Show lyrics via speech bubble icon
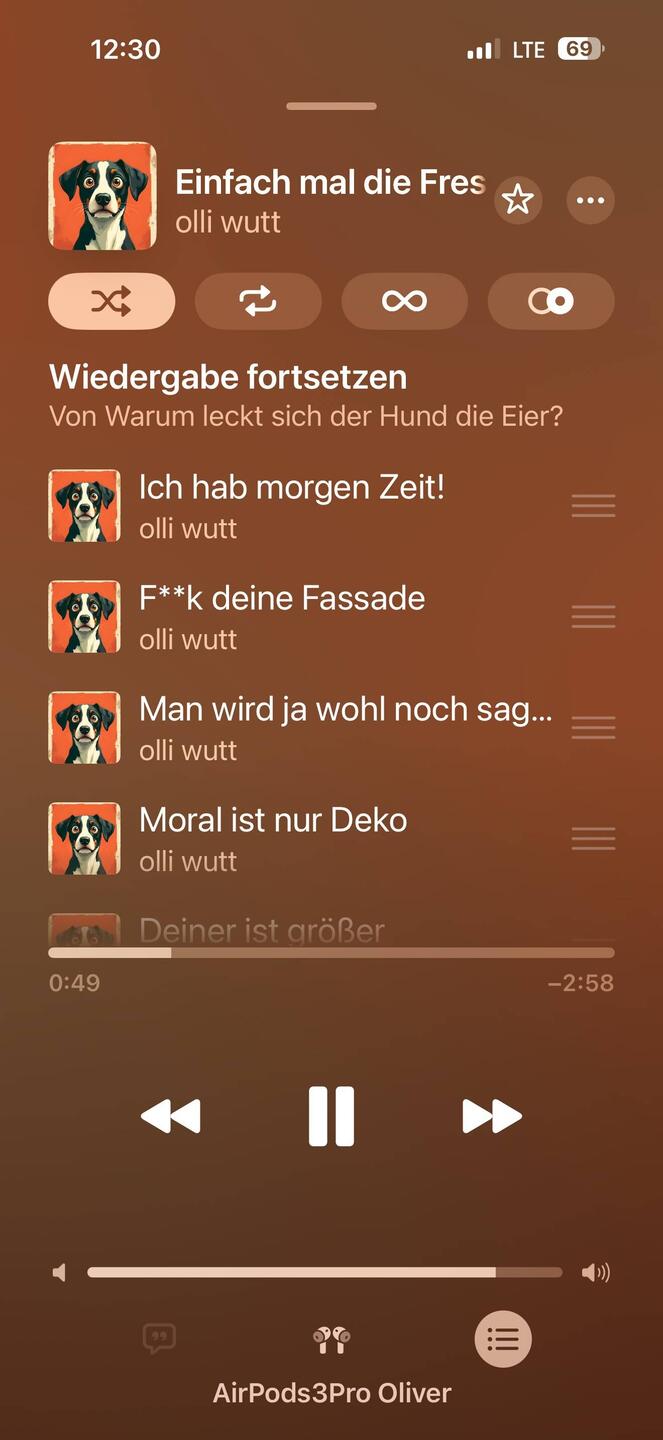The image size is (663, 1440). [159, 1338]
